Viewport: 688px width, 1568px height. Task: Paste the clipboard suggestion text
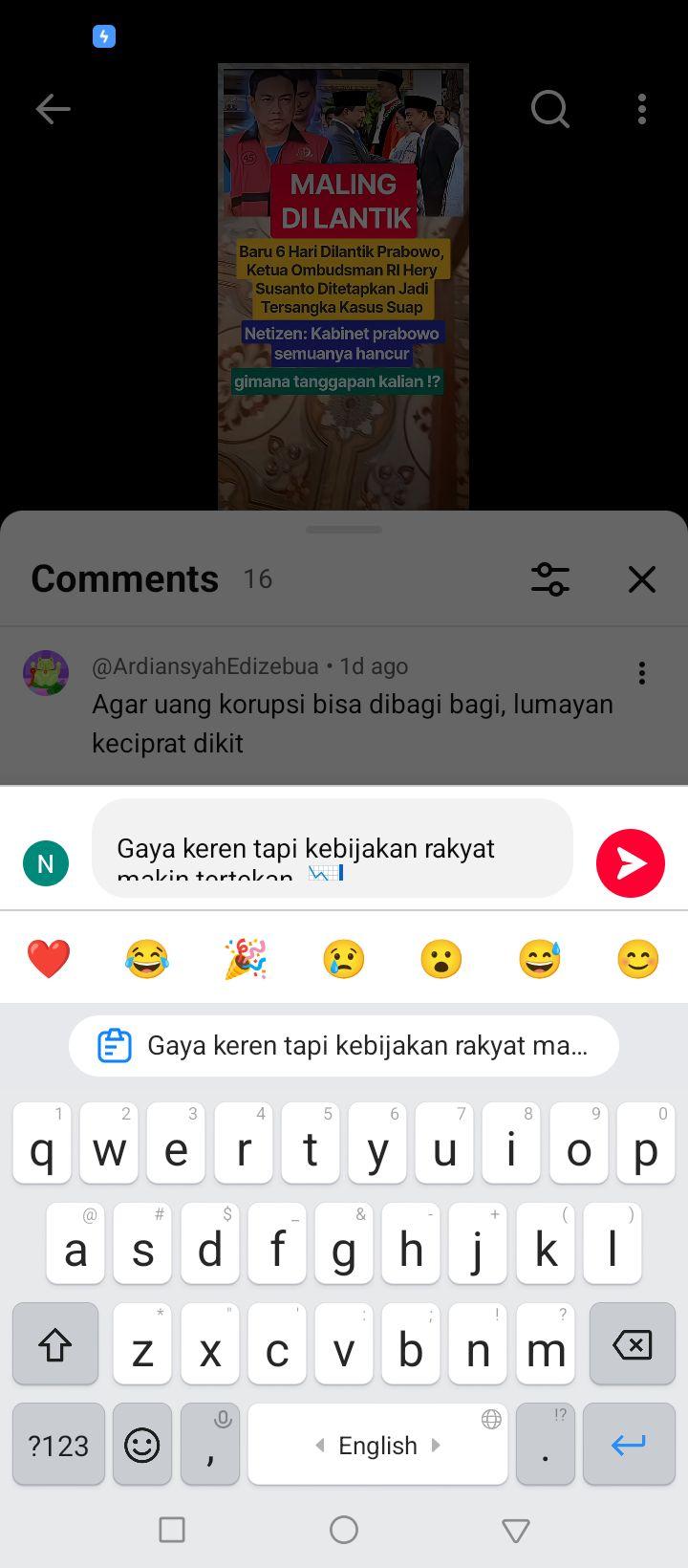point(344,1045)
